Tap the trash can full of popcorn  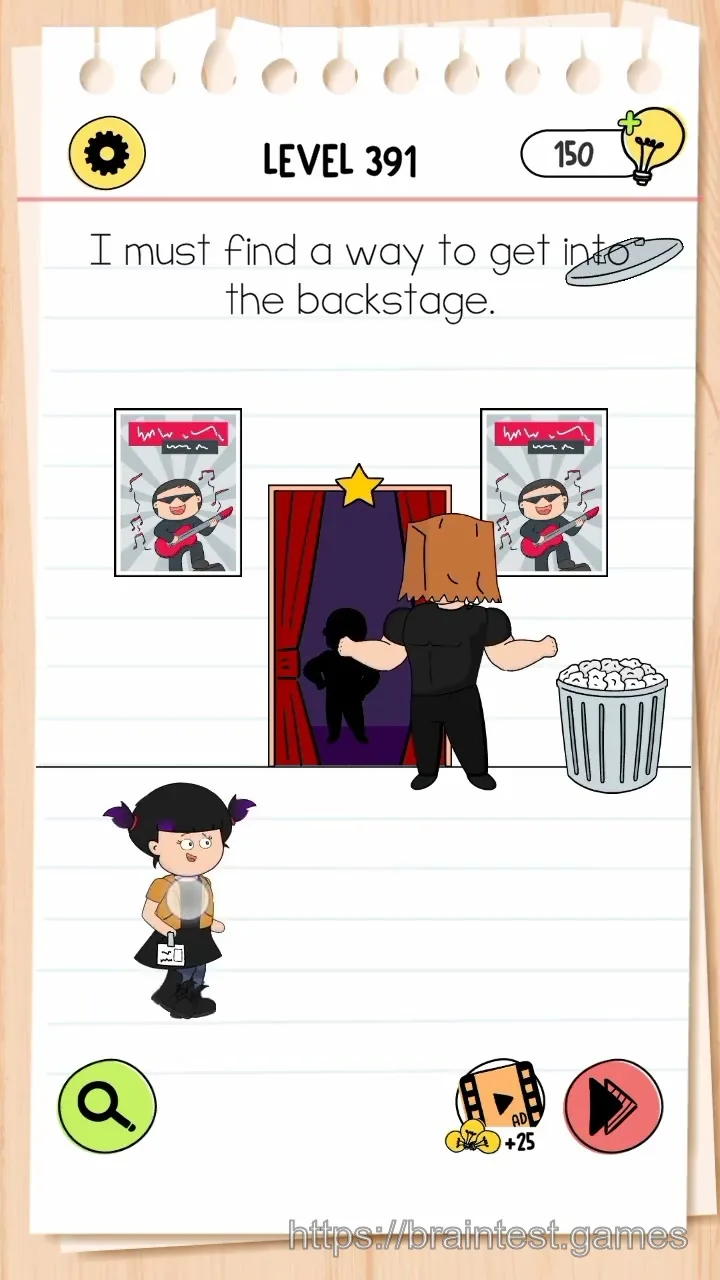coord(611,723)
